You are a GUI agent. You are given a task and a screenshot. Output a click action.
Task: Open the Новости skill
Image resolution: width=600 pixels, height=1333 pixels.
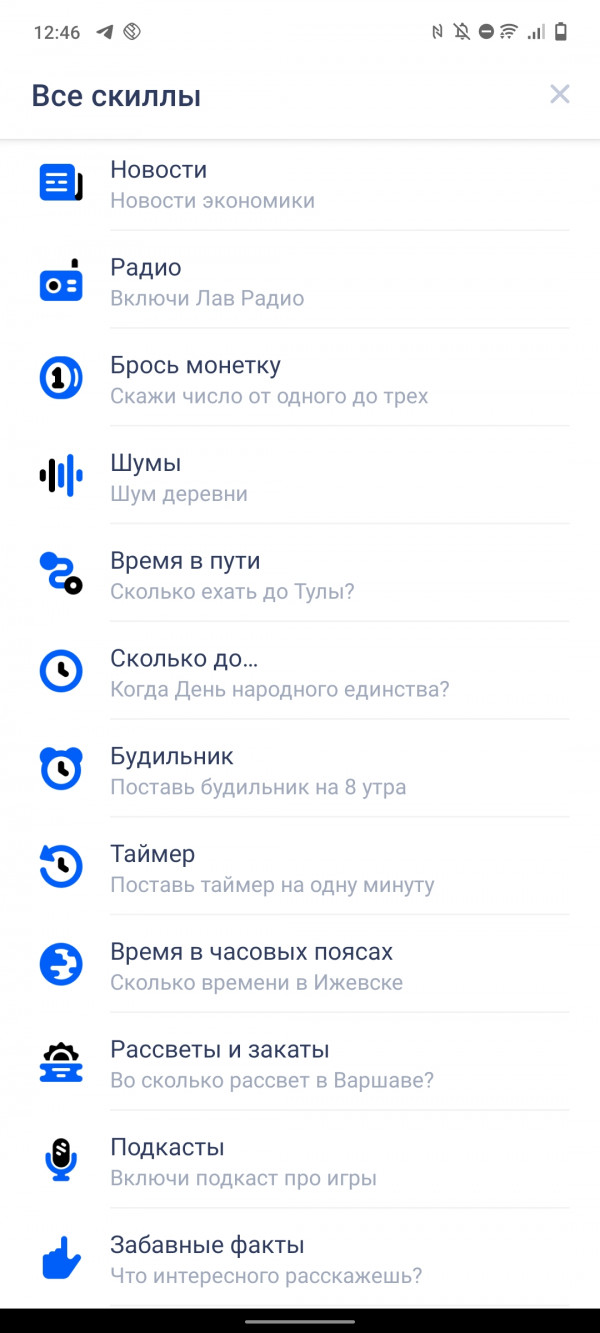[x=300, y=184]
